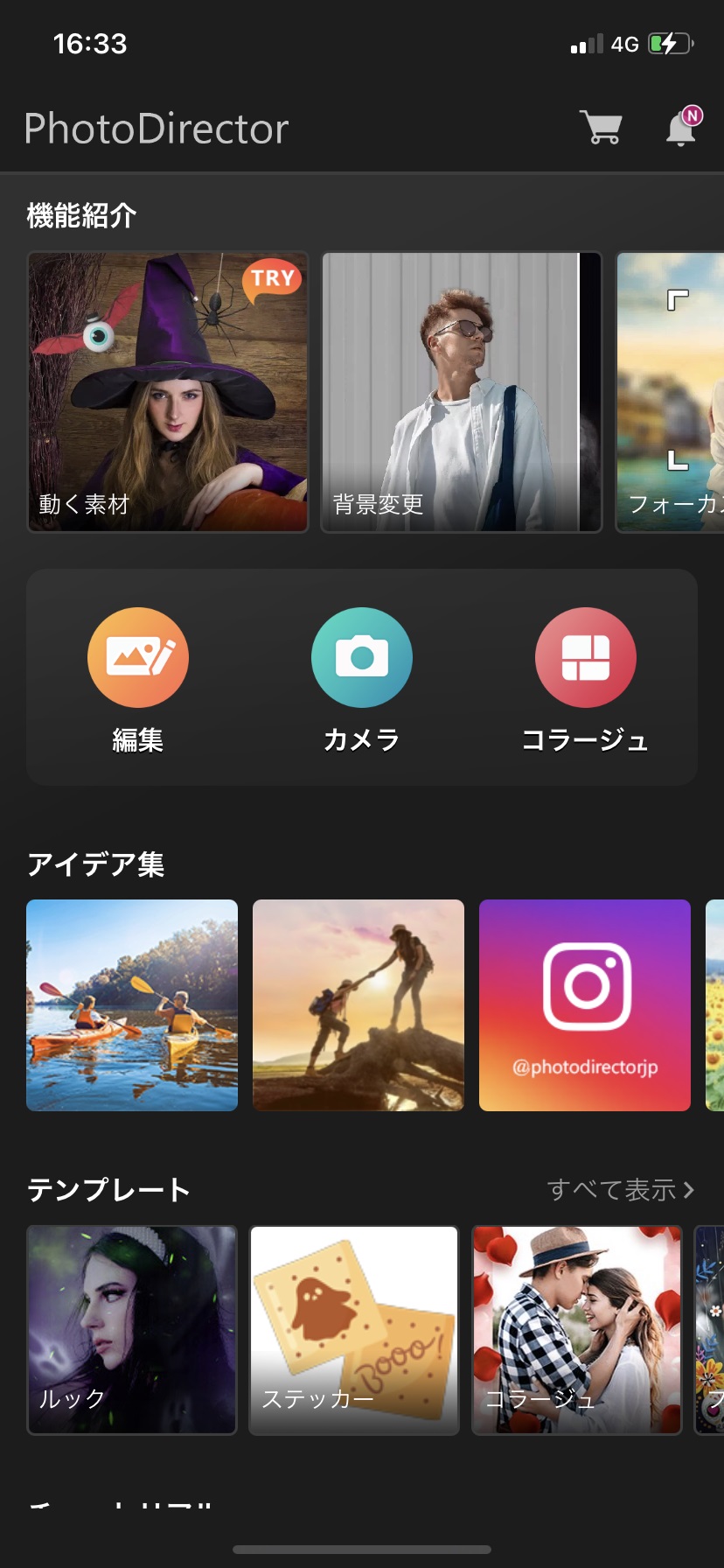View the kayaking idea photo

coord(132,1005)
